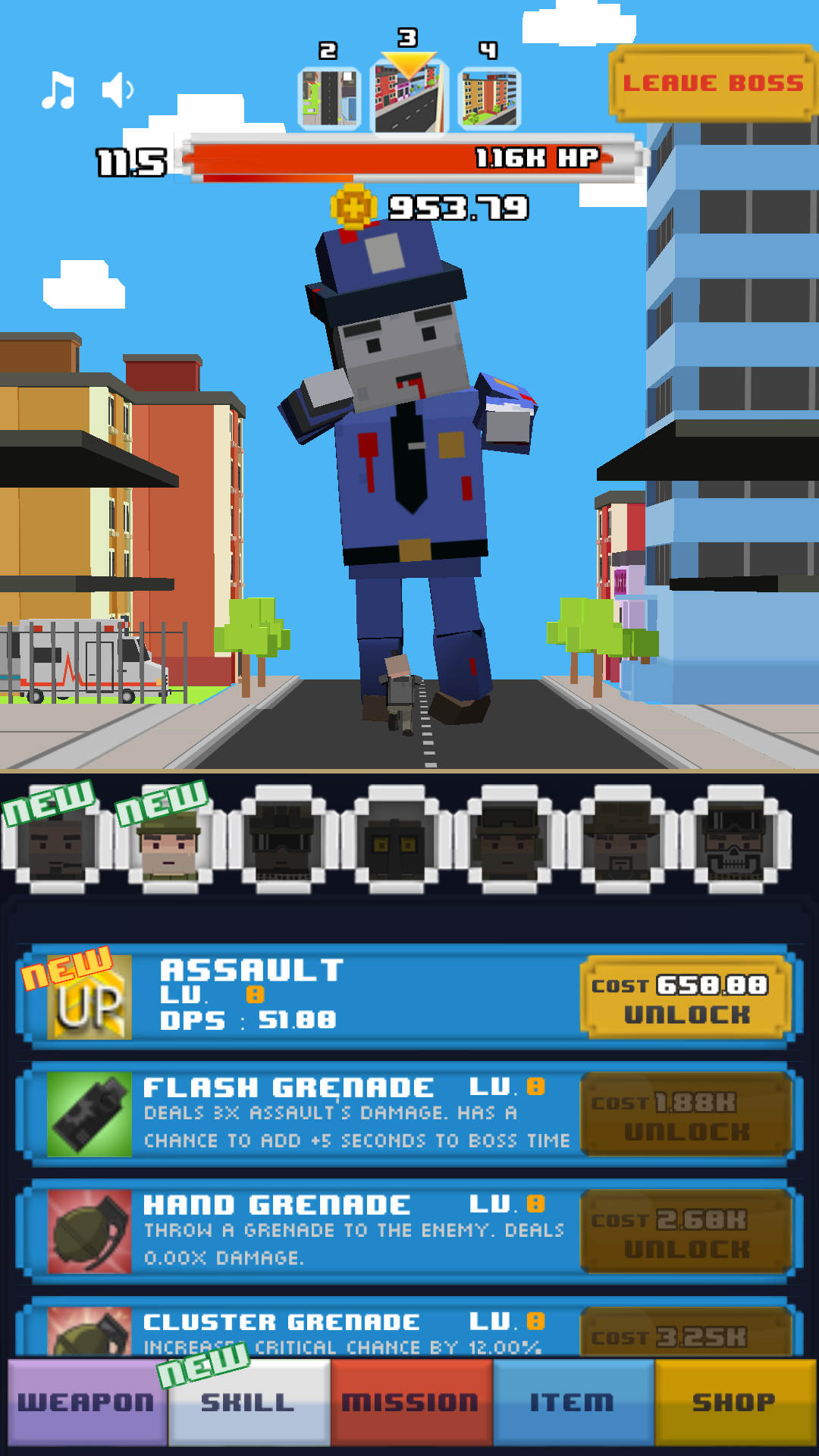The image size is (819, 1456).
Task: Select stage 2 map thumbnail
Action: (329, 99)
